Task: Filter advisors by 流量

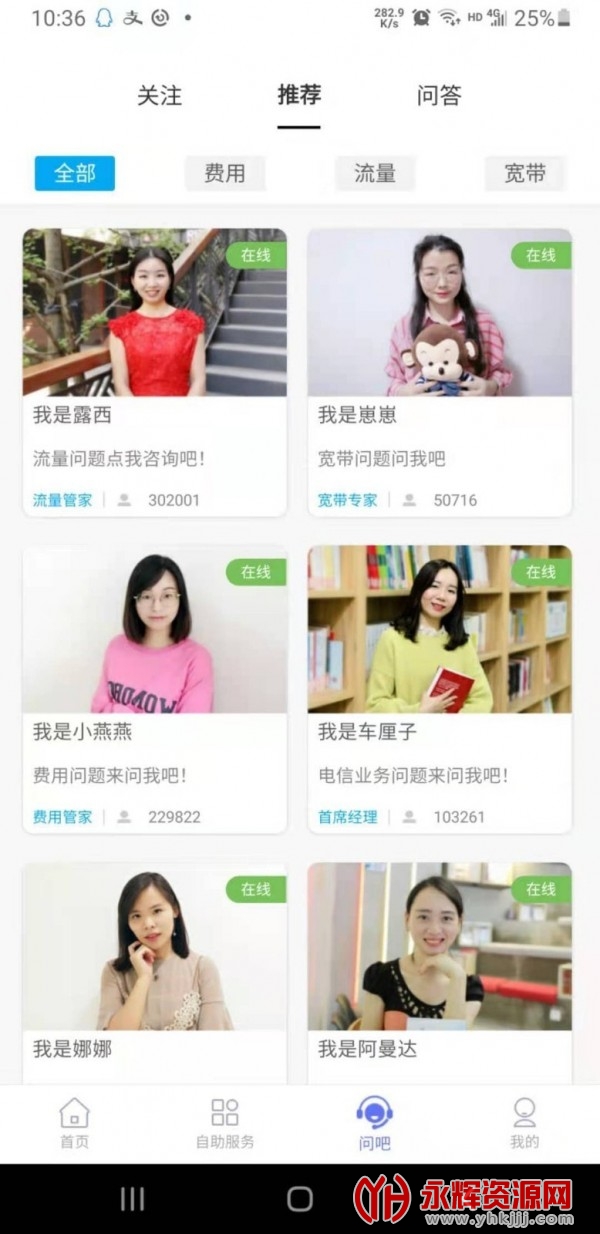Action: (x=375, y=173)
